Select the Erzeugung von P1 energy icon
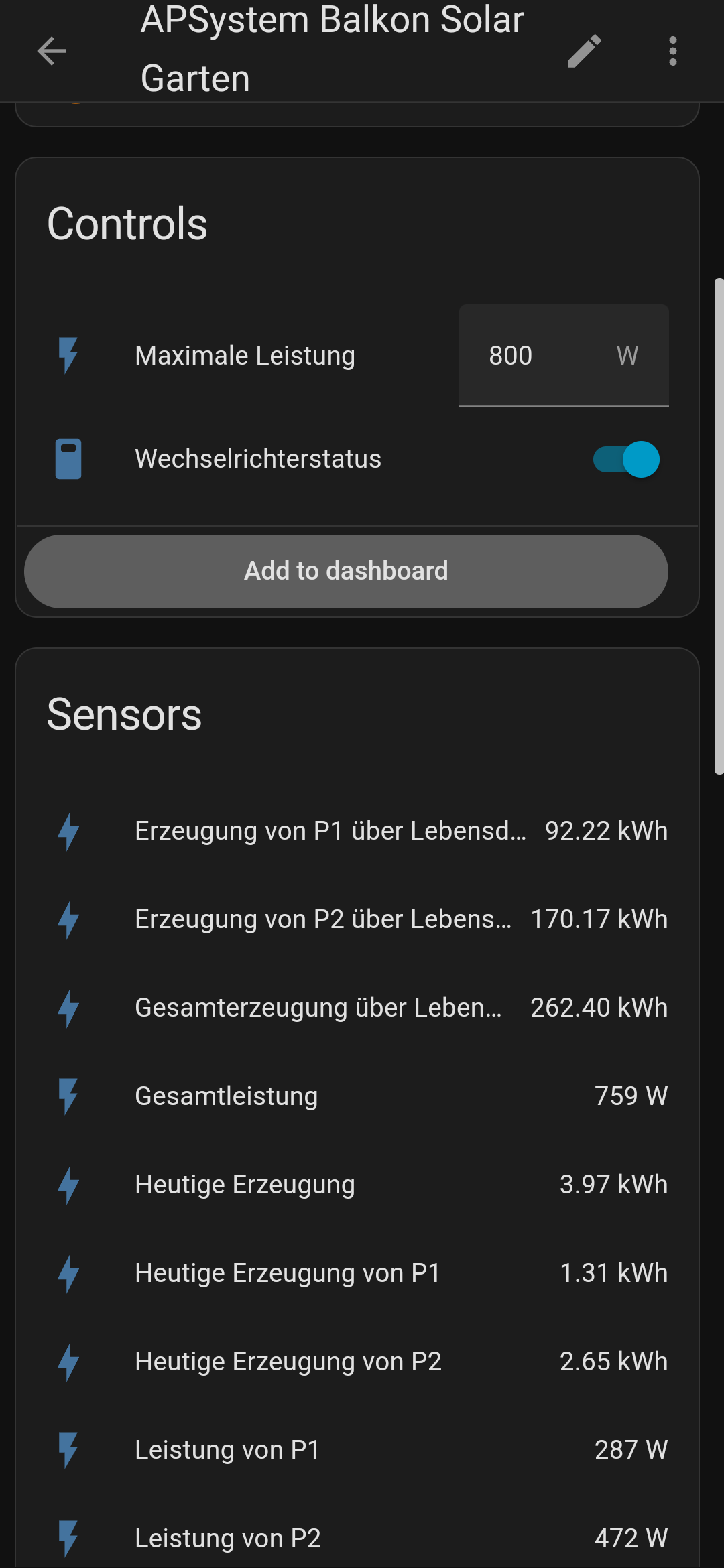 click(x=68, y=830)
